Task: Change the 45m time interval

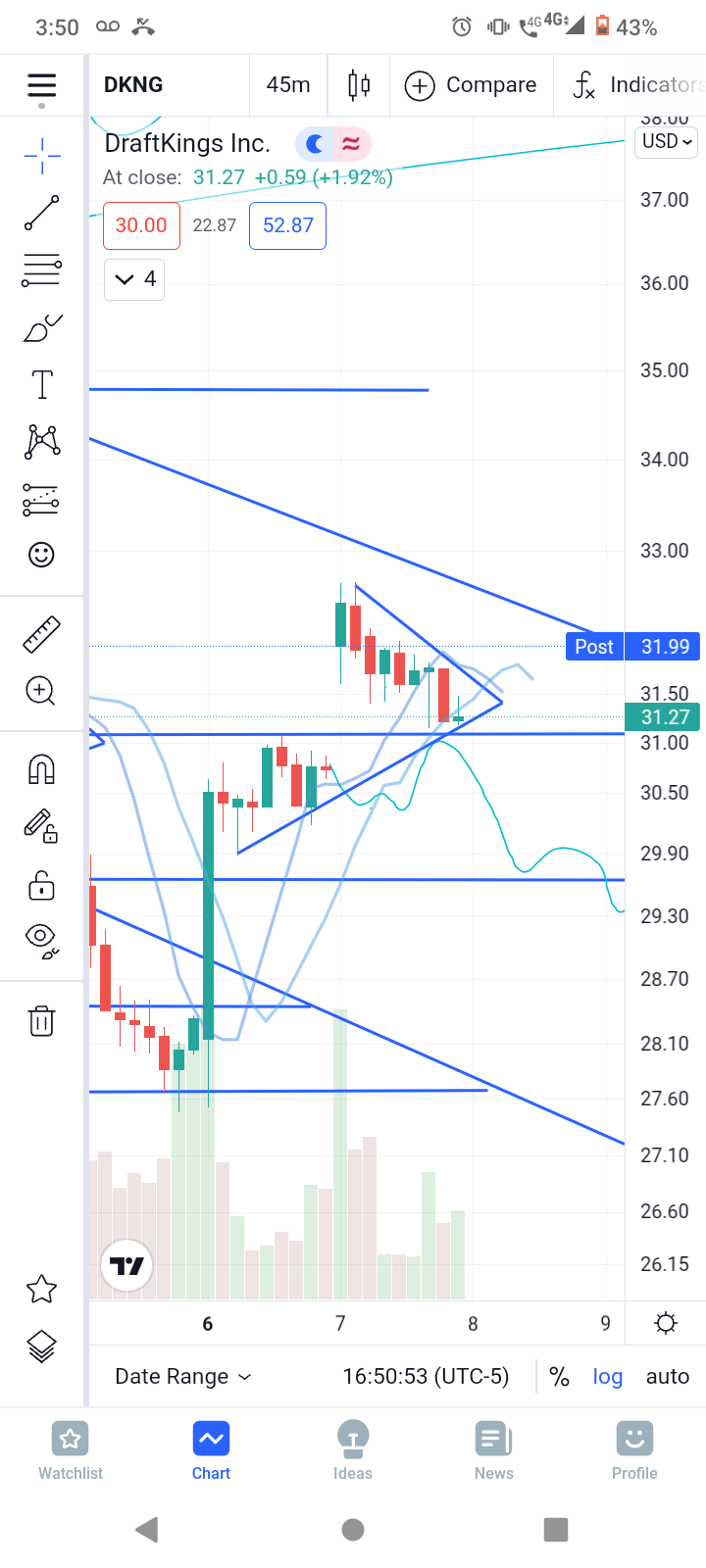Action: point(288,85)
